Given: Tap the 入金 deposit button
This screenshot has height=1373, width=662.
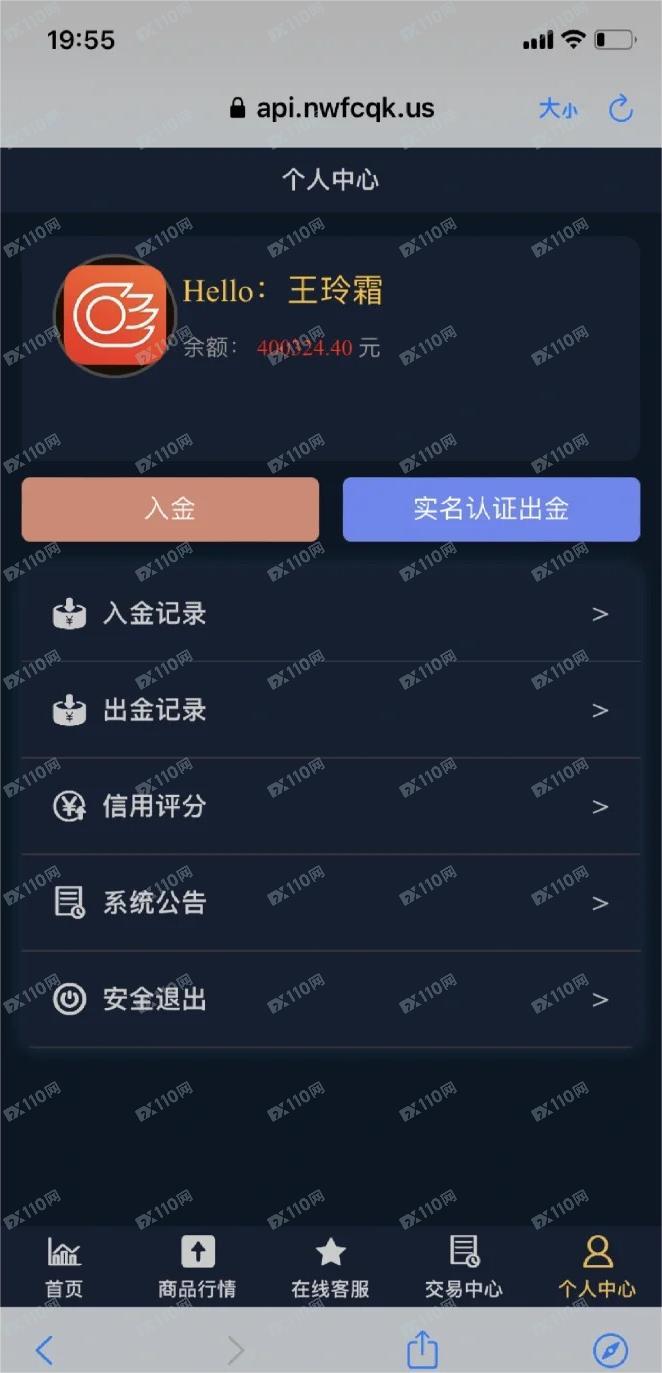Looking at the screenshot, I should (x=170, y=509).
